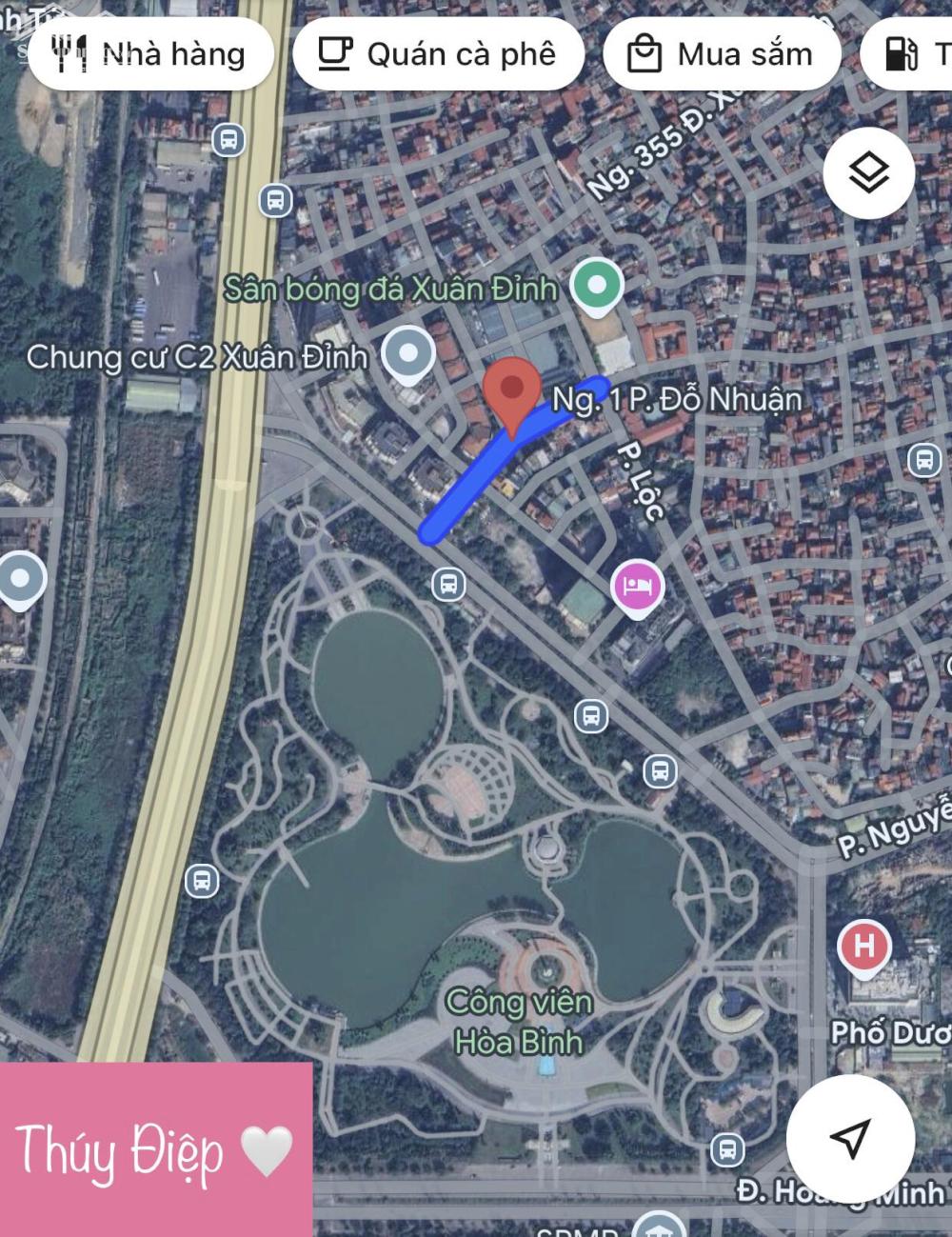
Task: Open Sân bóng đá Xuân Đỉnh place pin
Action: [x=597, y=287]
